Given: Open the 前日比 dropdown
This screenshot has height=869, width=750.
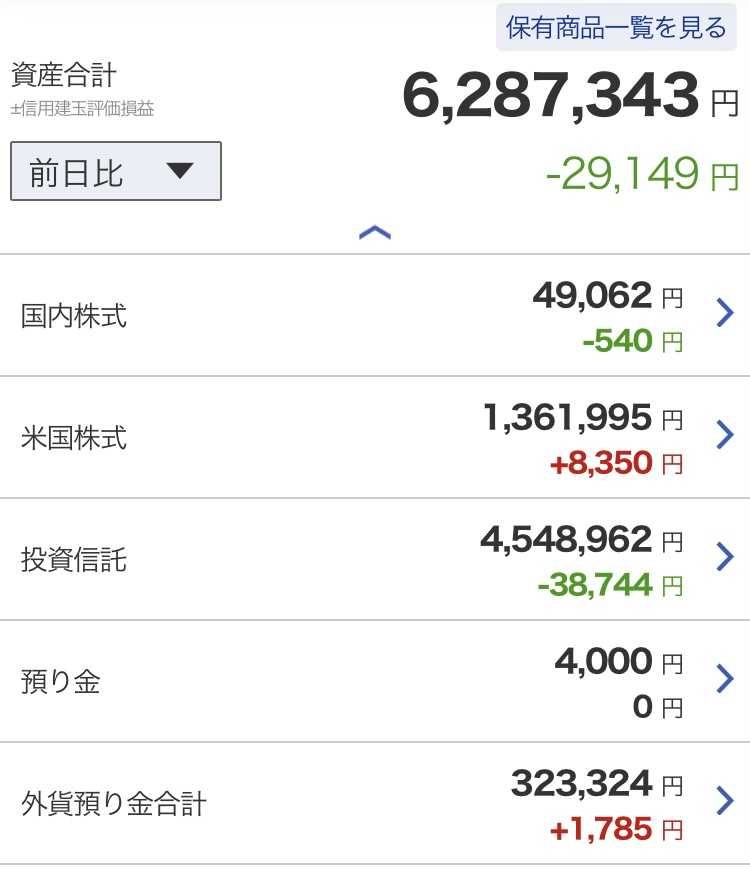Looking at the screenshot, I should (x=116, y=171).
